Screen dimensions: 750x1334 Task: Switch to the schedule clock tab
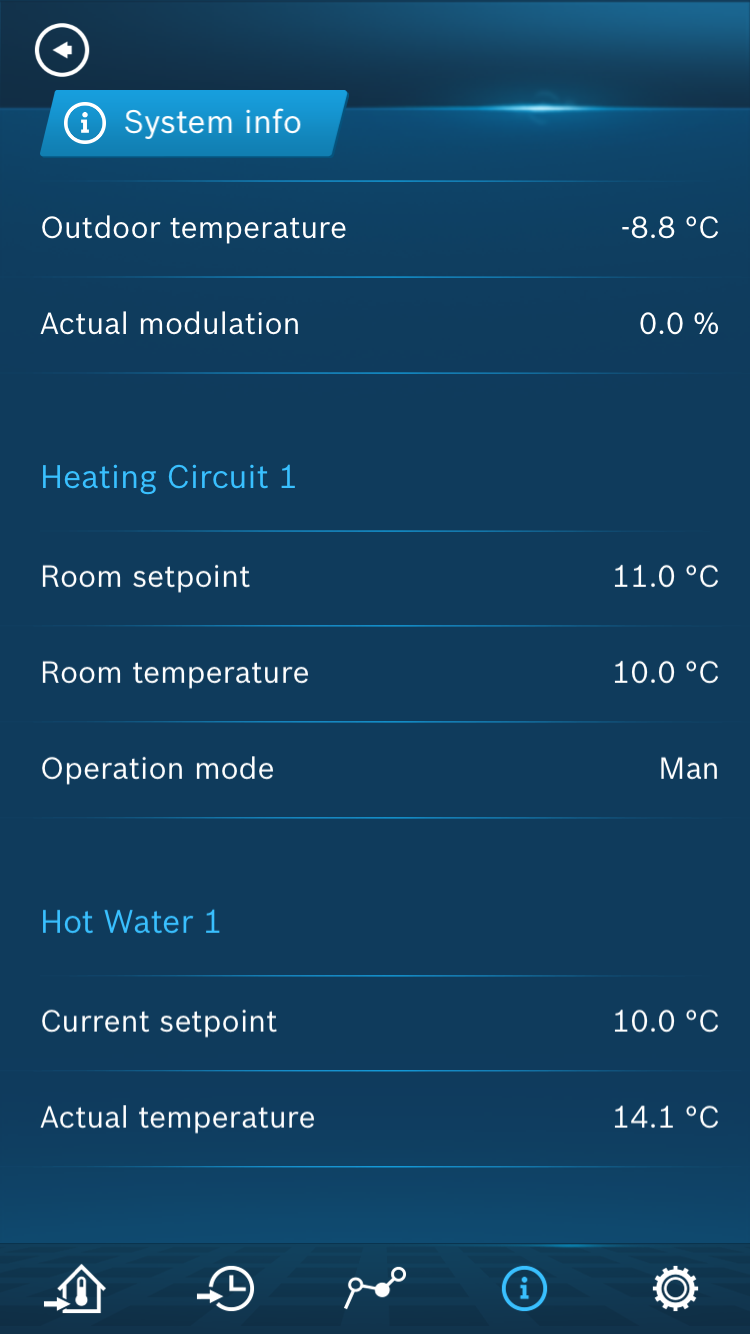click(x=225, y=1288)
